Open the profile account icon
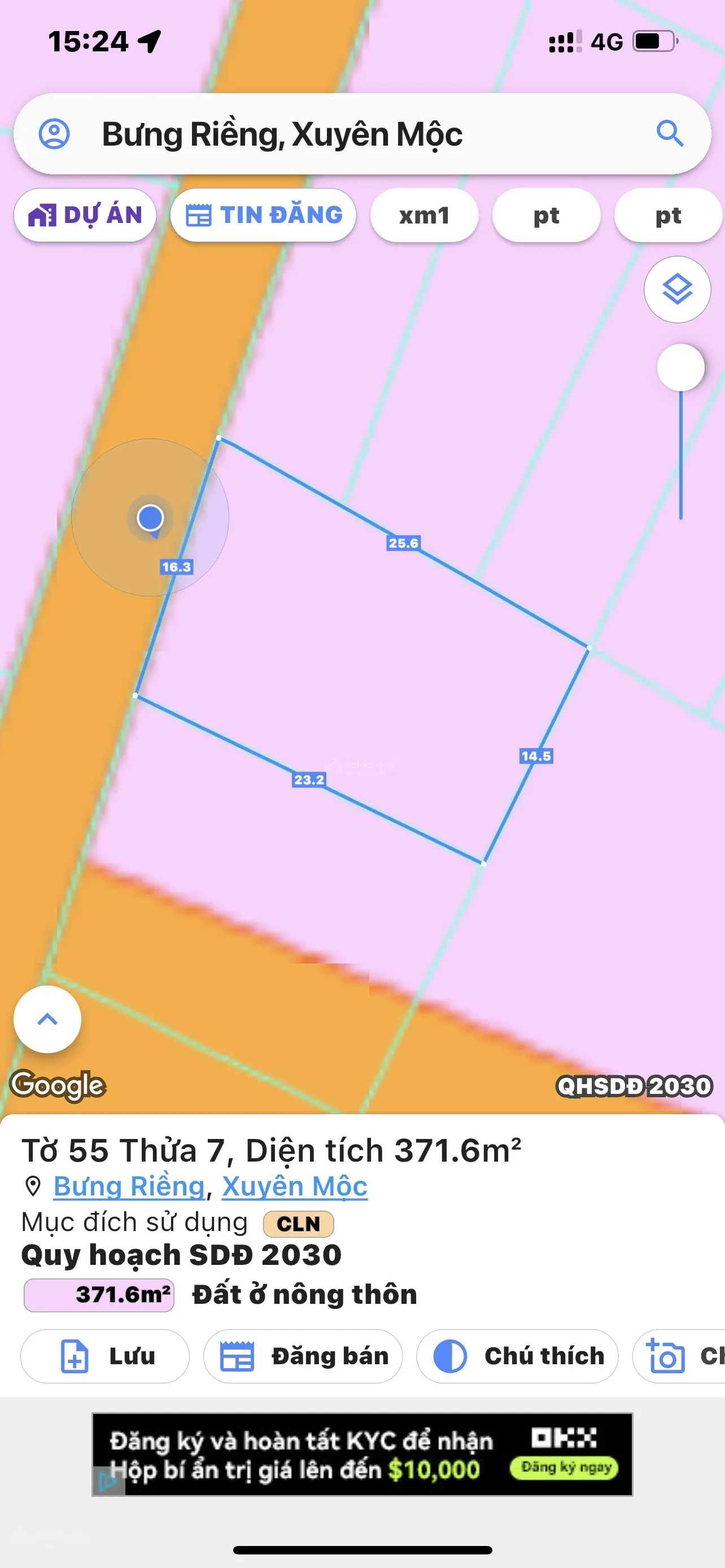Viewport: 725px width, 1568px height. pyautogui.click(x=54, y=133)
